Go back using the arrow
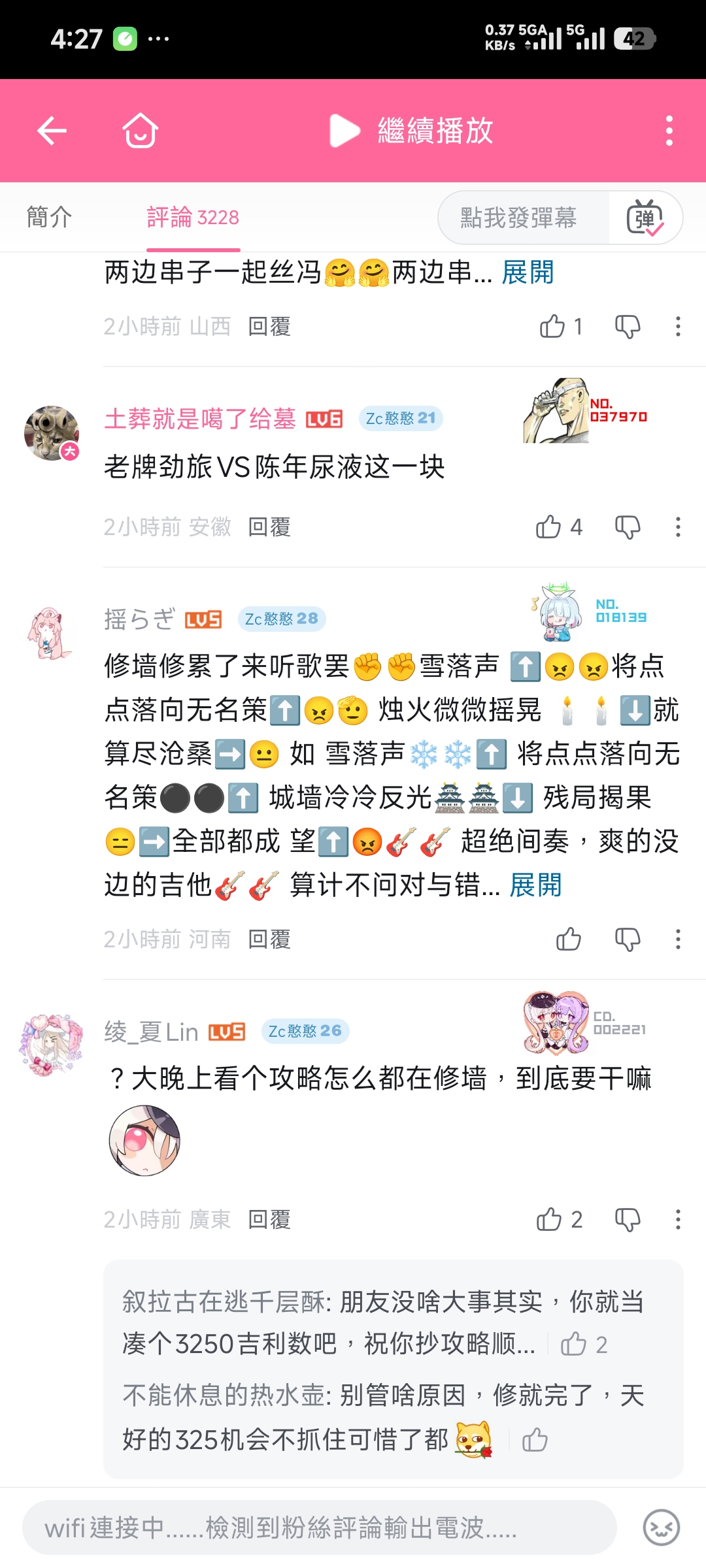This screenshot has width=706, height=1568. [x=52, y=131]
